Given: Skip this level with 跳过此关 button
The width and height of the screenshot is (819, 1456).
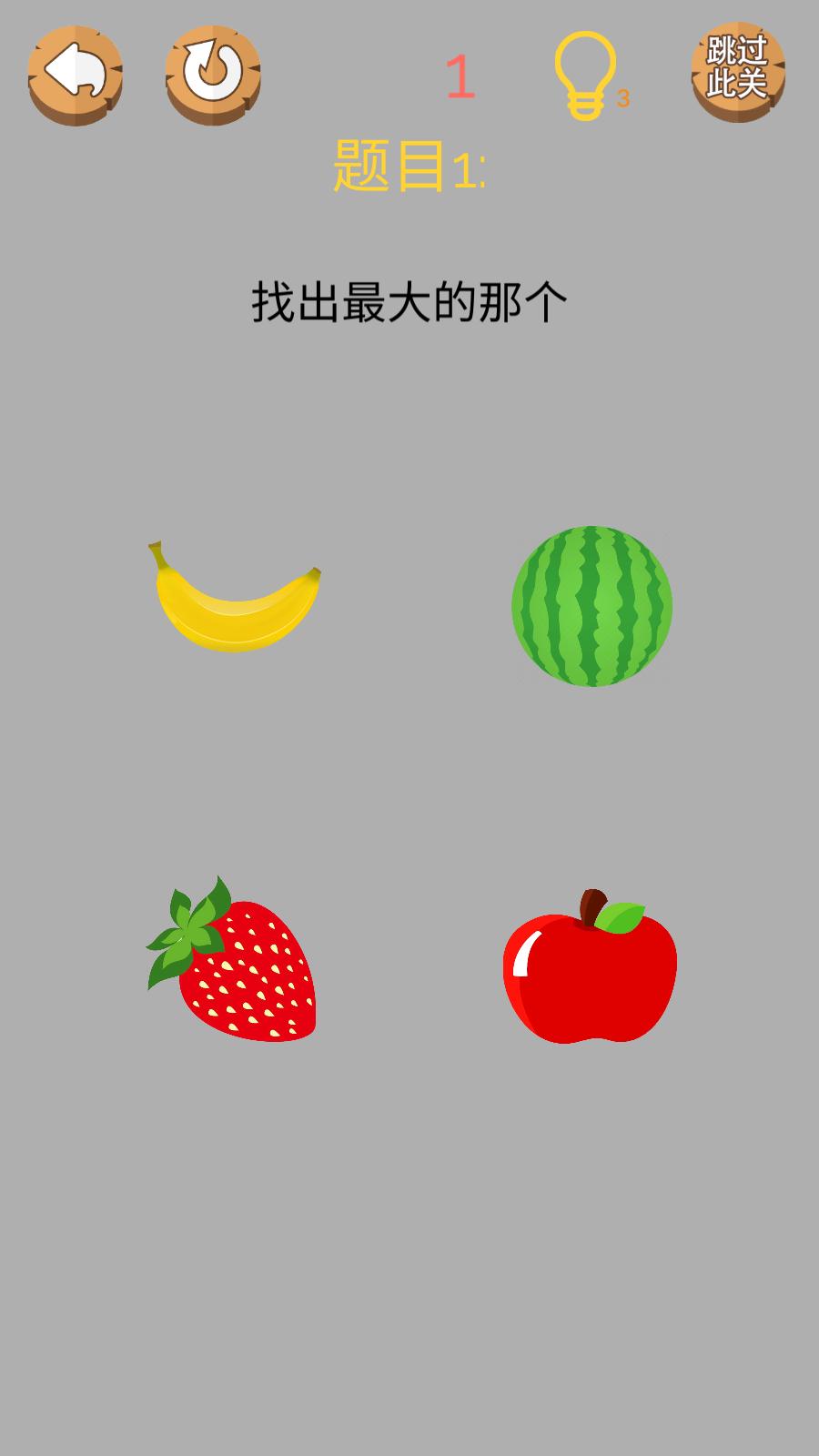Looking at the screenshot, I should click(x=737, y=73).
